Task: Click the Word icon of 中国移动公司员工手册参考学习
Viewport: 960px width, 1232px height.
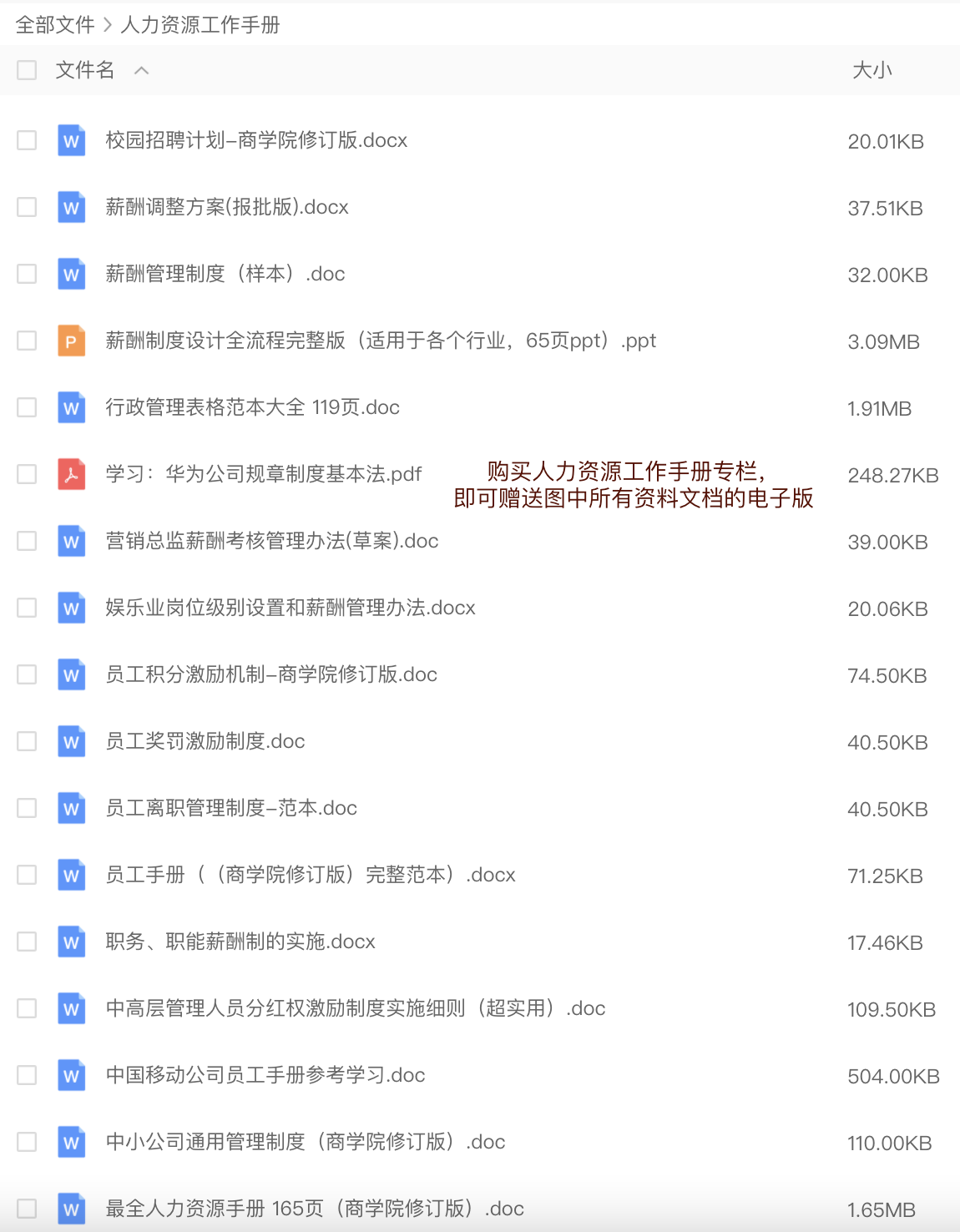Action: [x=71, y=1075]
